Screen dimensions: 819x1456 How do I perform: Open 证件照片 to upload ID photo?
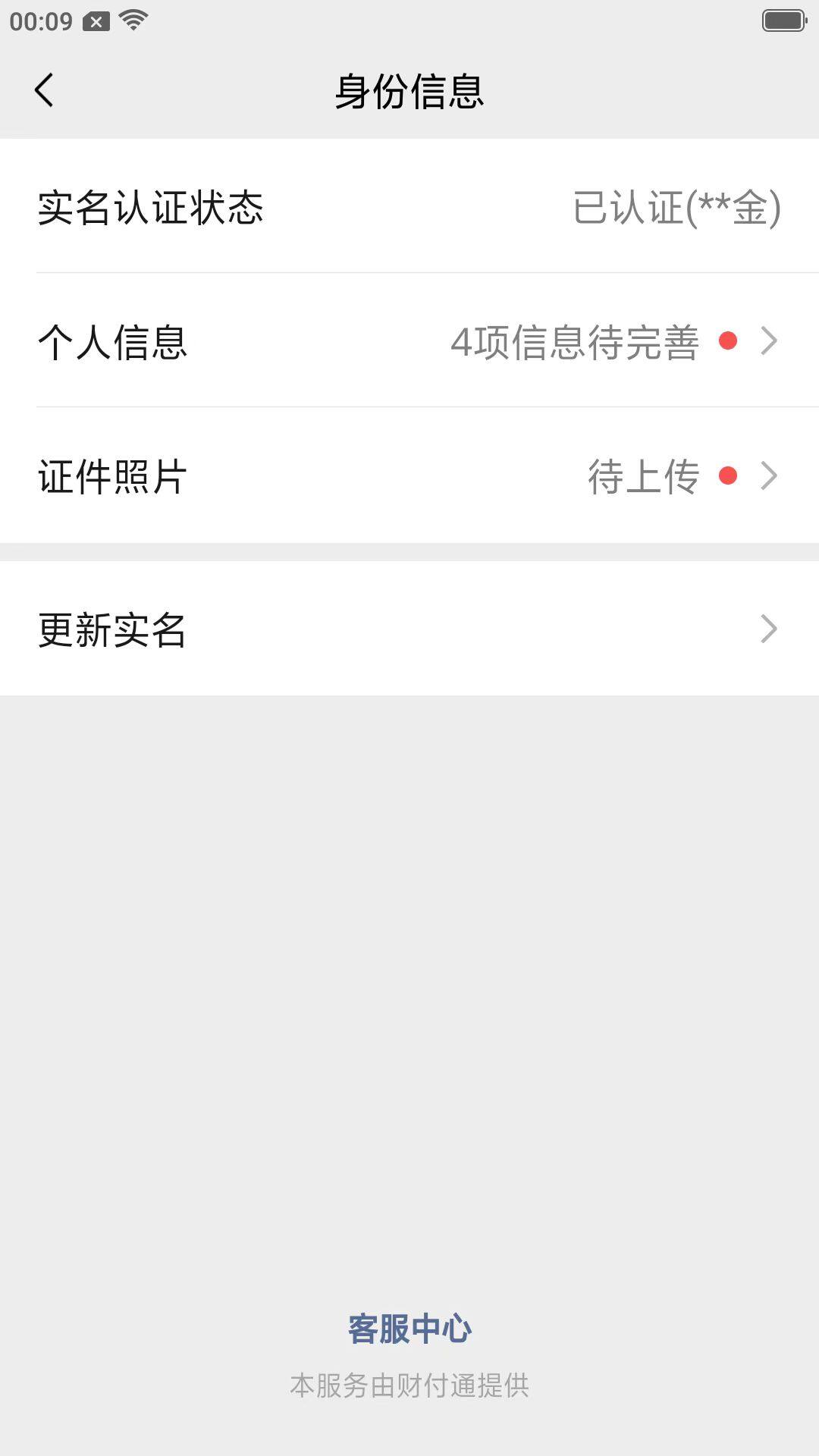[x=409, y=476]
